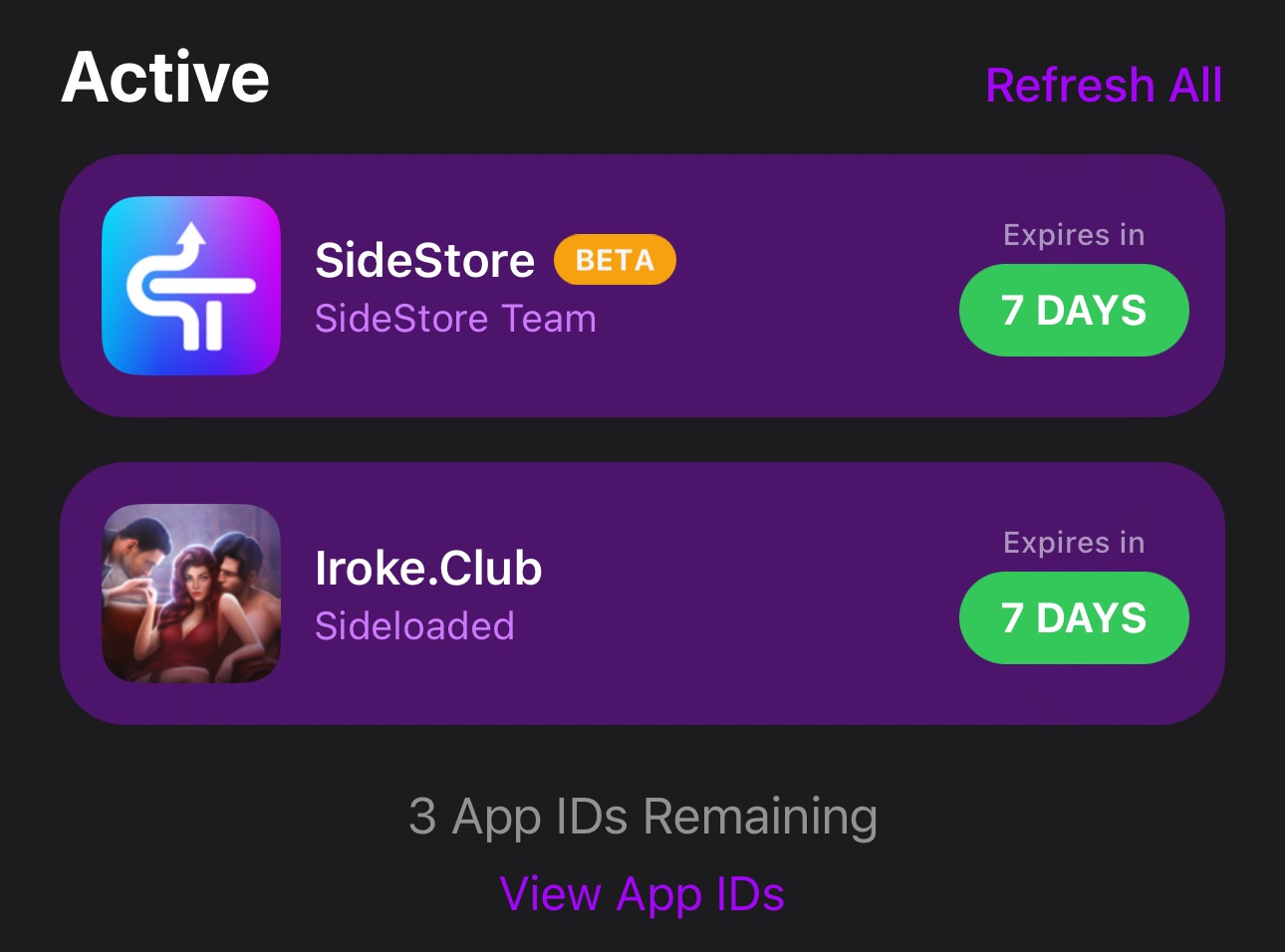Image resolution: width=1285 pixels, height=952 pixels.
Task: Refresh Iroke.Club via its 7 DAYS button
Action: [1073, 618]
